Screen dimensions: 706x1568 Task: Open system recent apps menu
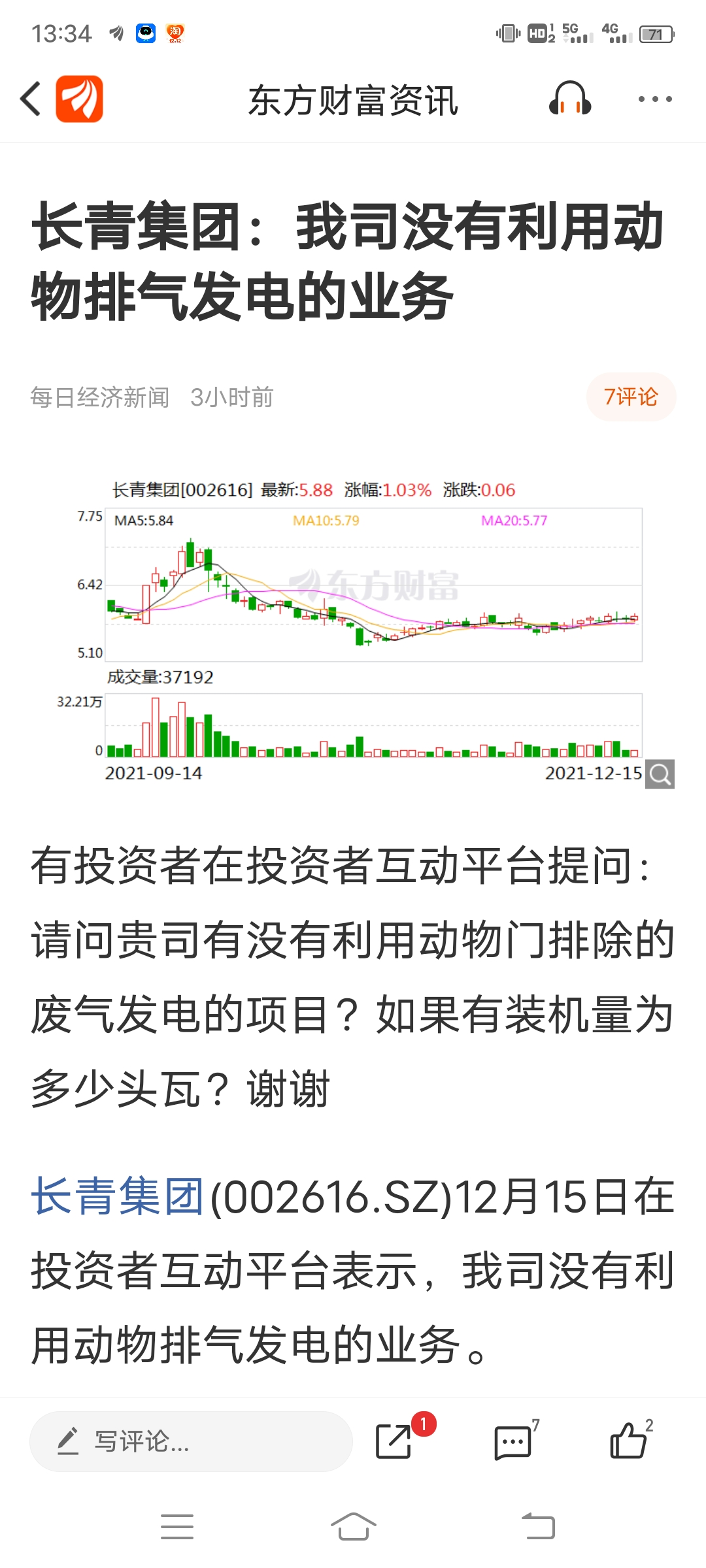click(x=177, y=1526)
